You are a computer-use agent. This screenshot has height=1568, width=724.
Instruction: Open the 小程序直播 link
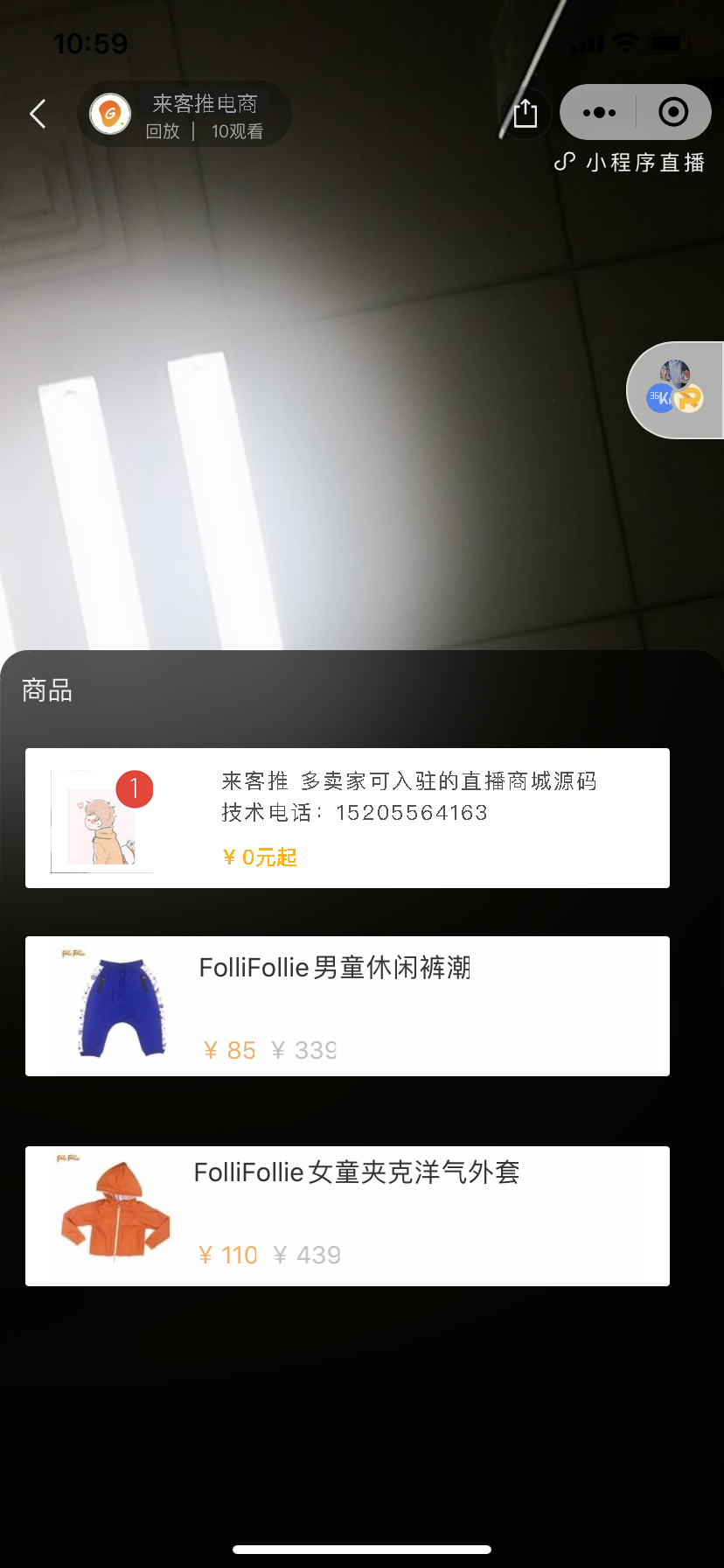pyautogui.click(x=631, y=163)
